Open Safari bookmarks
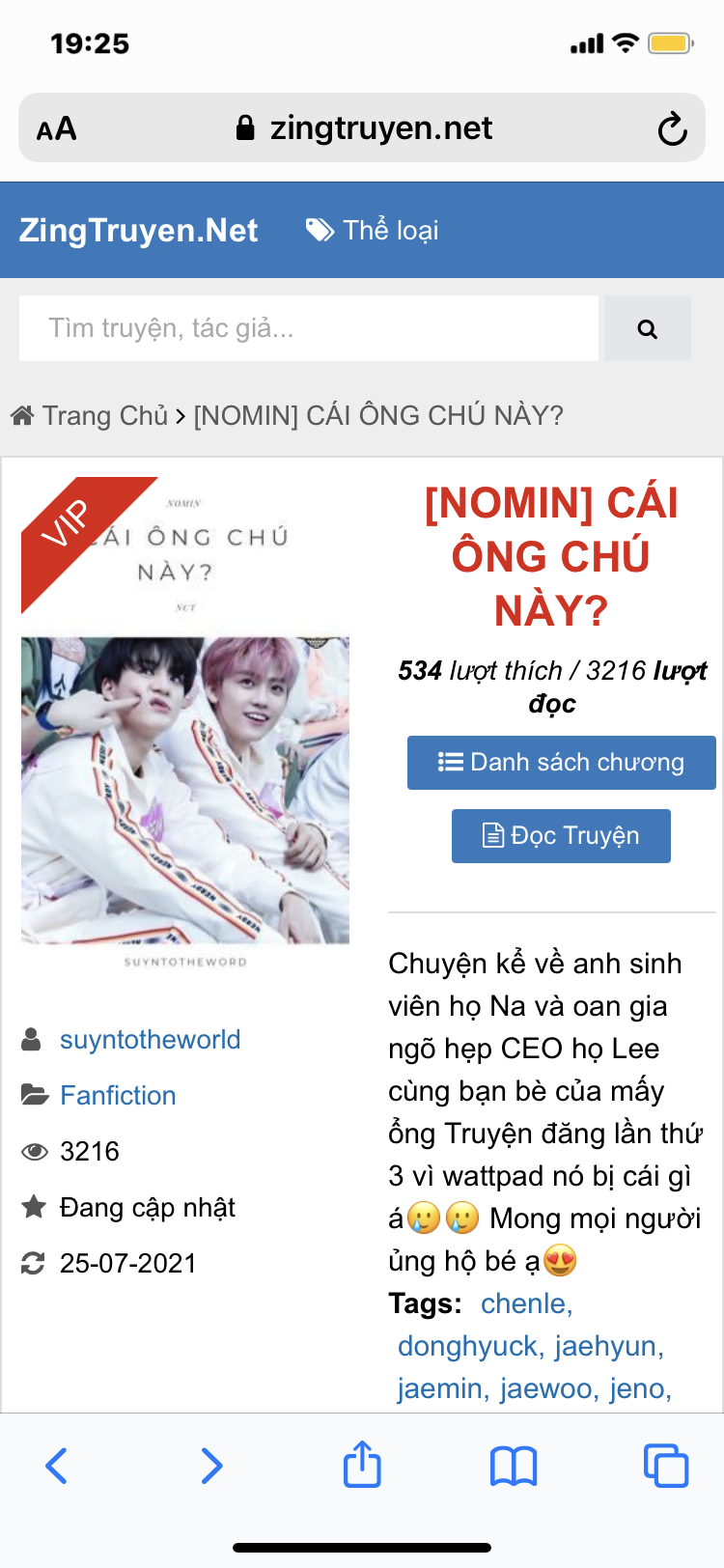 point(514,1465)
